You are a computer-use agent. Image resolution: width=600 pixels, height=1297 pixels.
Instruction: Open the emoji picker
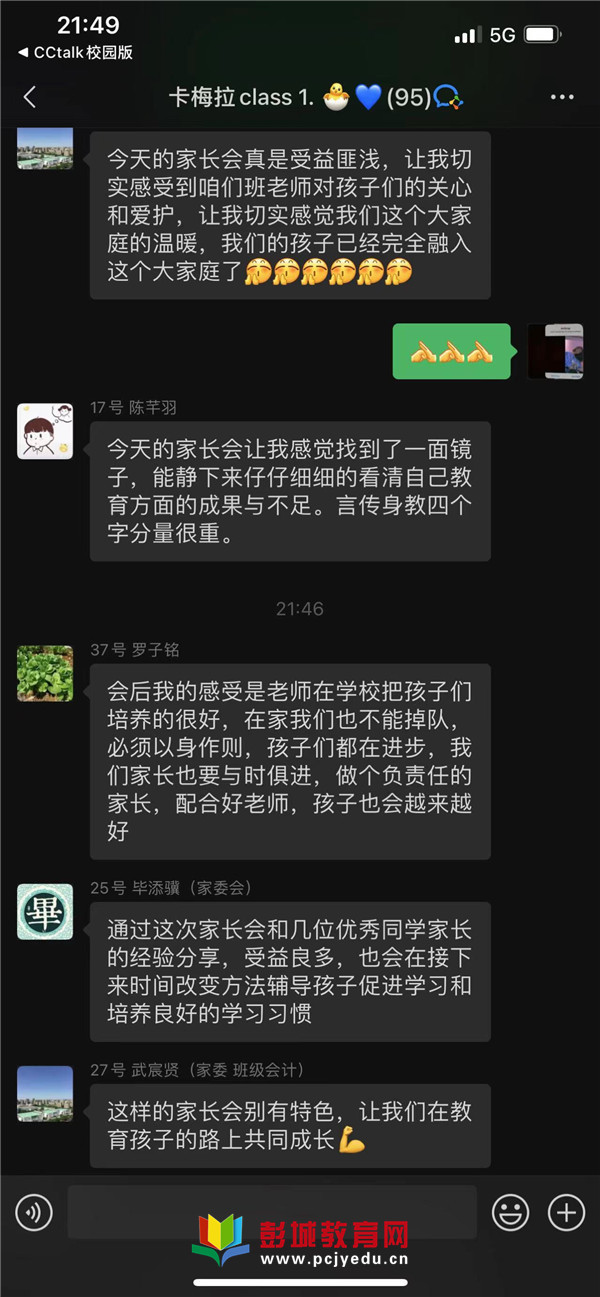pyautogui.click(x=510, y=1213)
